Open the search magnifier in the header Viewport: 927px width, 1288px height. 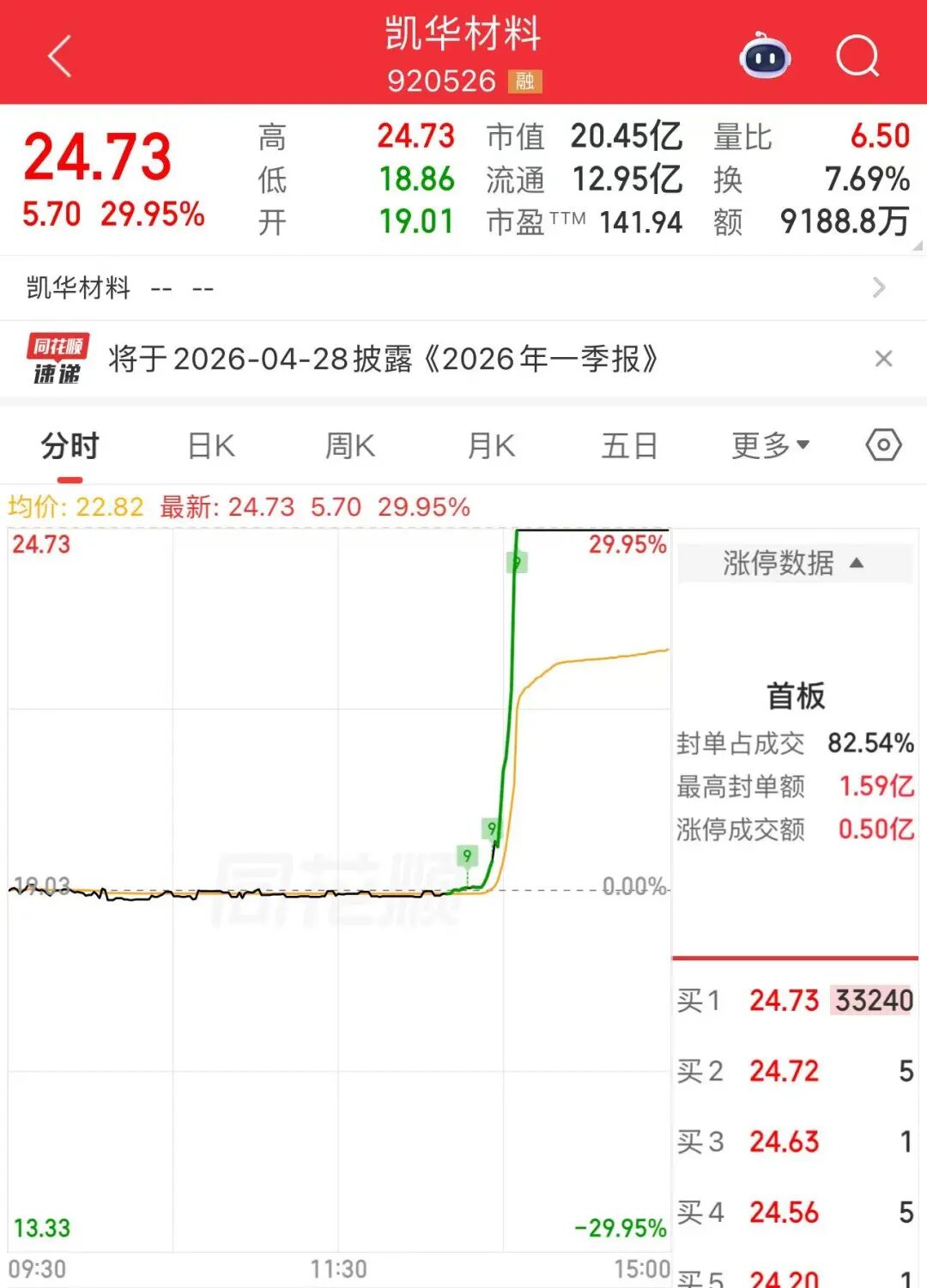click(x=857, y=57)
